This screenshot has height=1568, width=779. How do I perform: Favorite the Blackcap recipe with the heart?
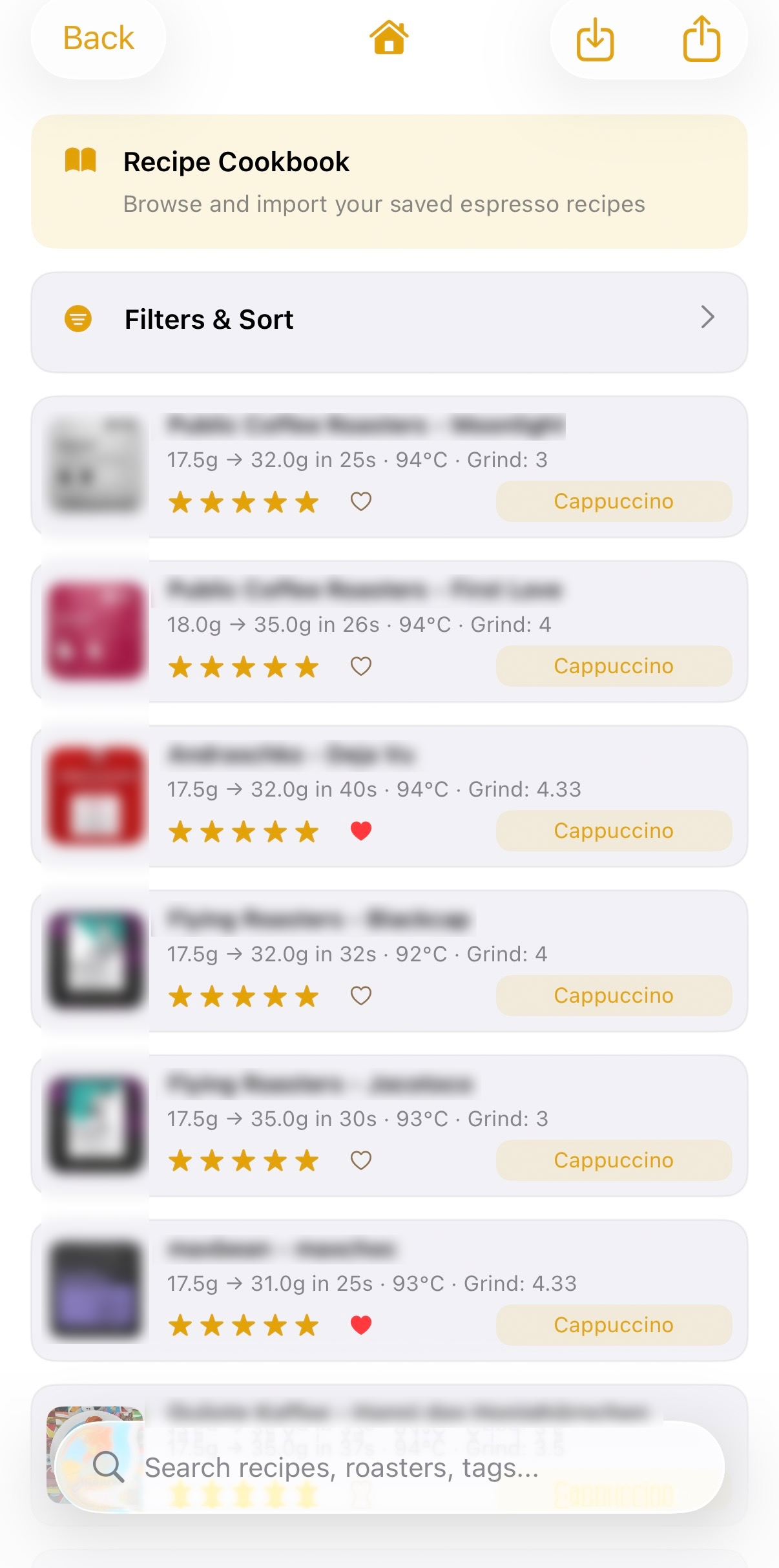click(361, 996)
